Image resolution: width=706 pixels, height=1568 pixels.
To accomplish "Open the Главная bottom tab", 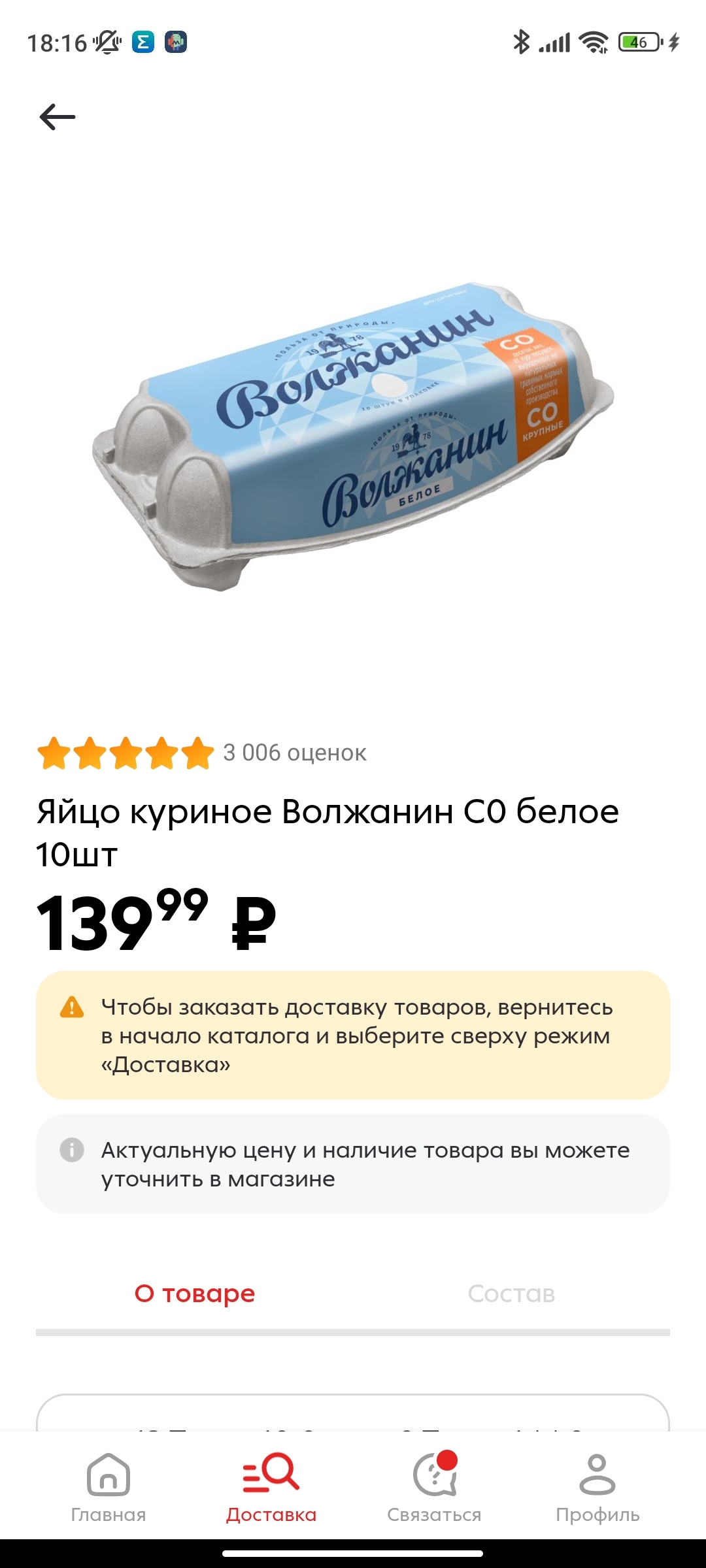I will pos(109,1484).
